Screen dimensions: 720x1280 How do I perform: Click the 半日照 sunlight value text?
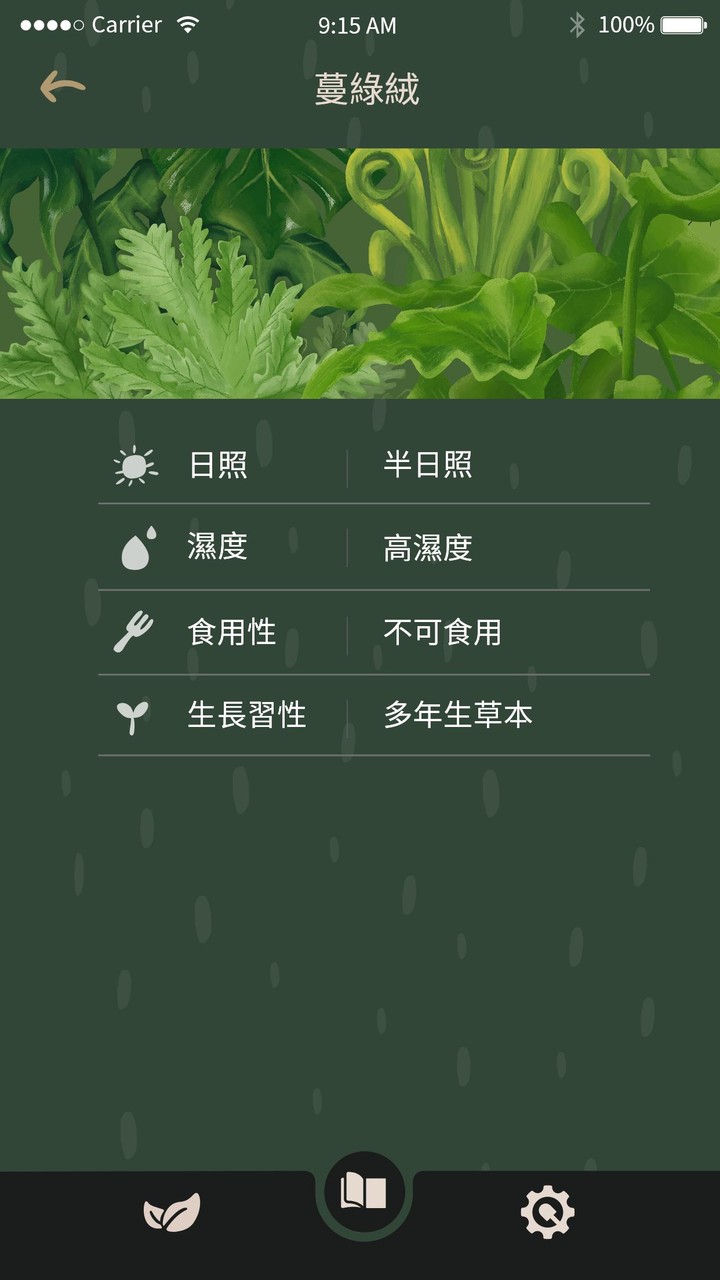428,465
